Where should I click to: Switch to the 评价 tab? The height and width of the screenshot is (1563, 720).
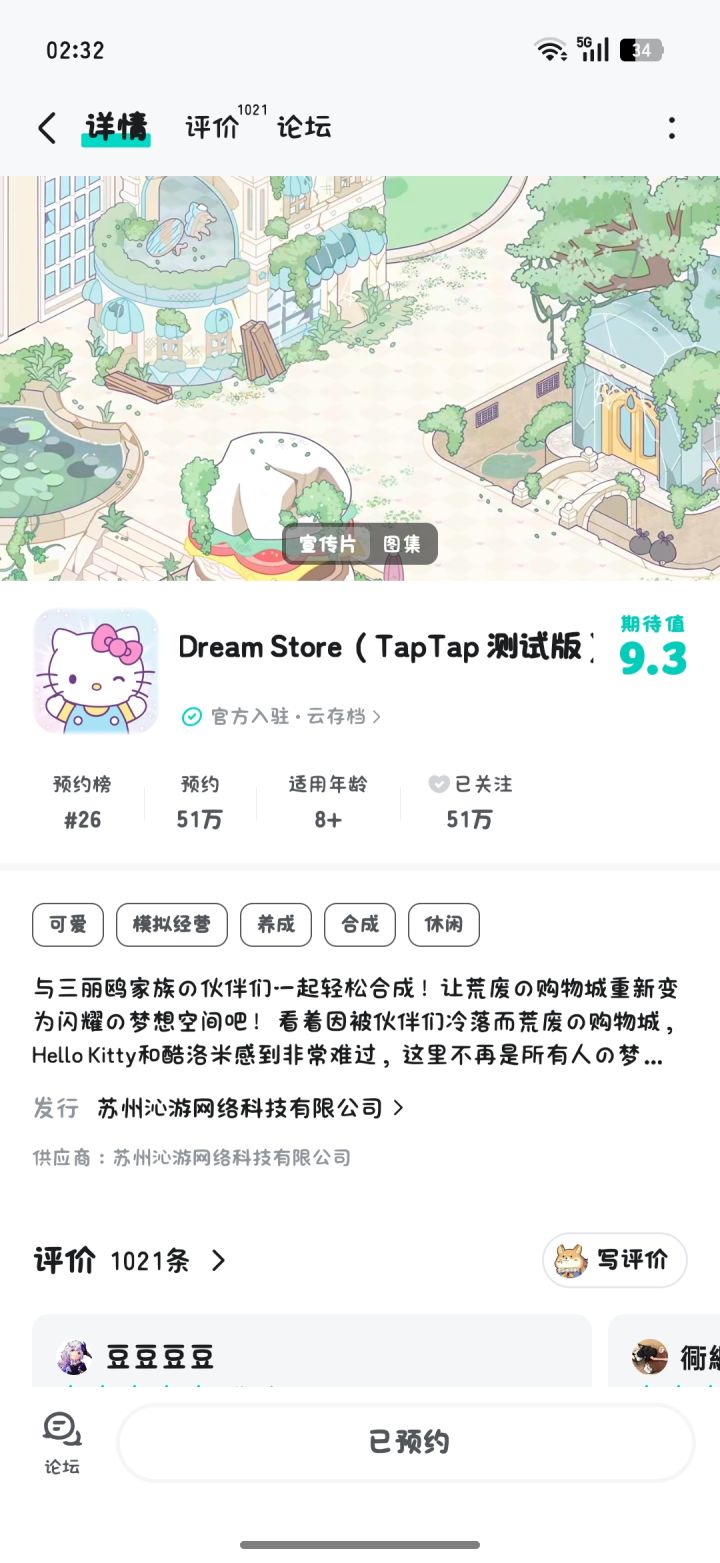pos(210,127)
